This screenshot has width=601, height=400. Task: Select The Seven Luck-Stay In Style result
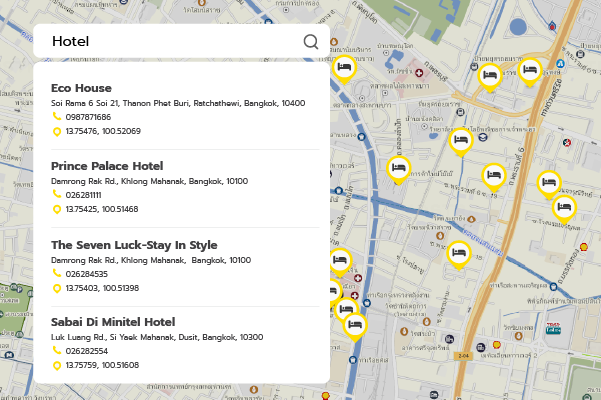click(x=134, y=244)
